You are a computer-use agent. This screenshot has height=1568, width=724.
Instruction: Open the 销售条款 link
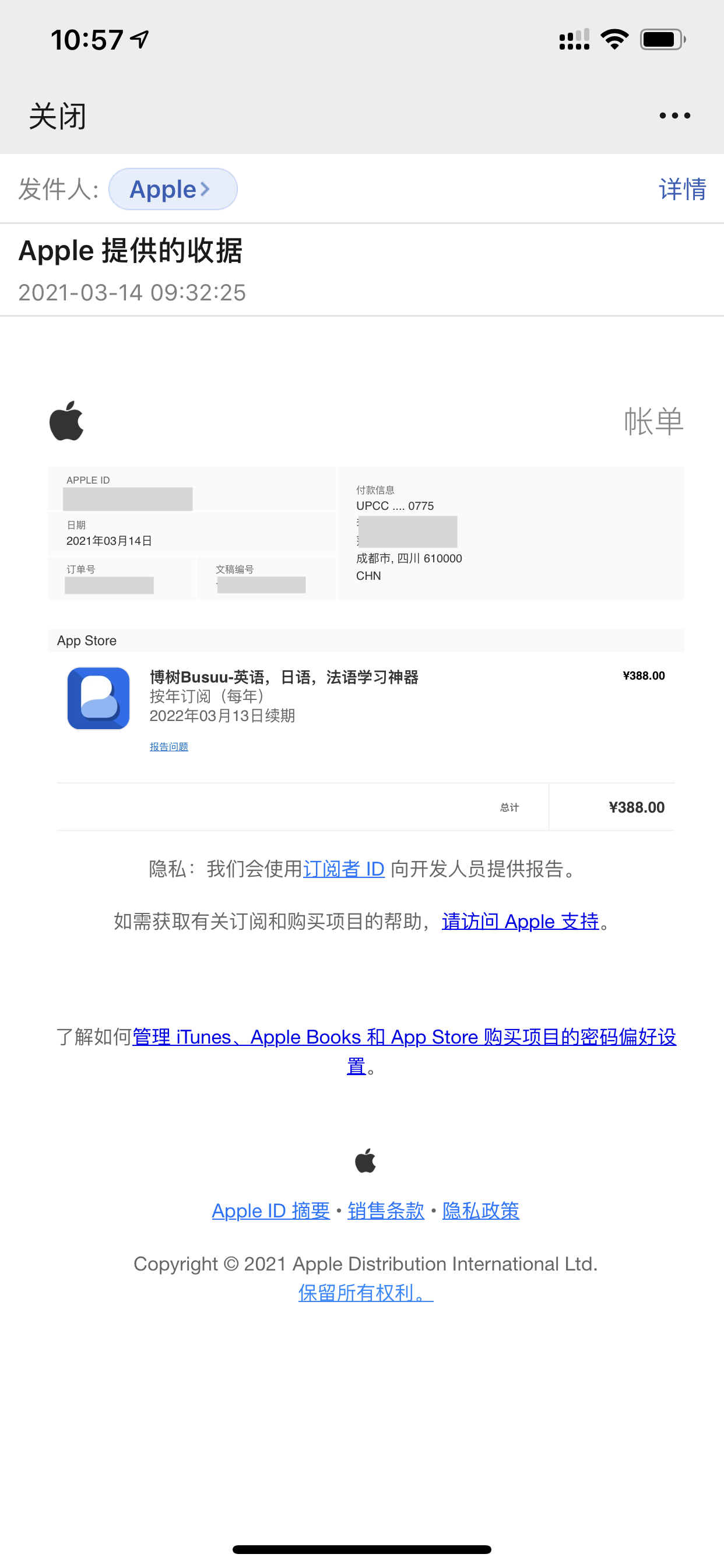(x=386, y=1210)
